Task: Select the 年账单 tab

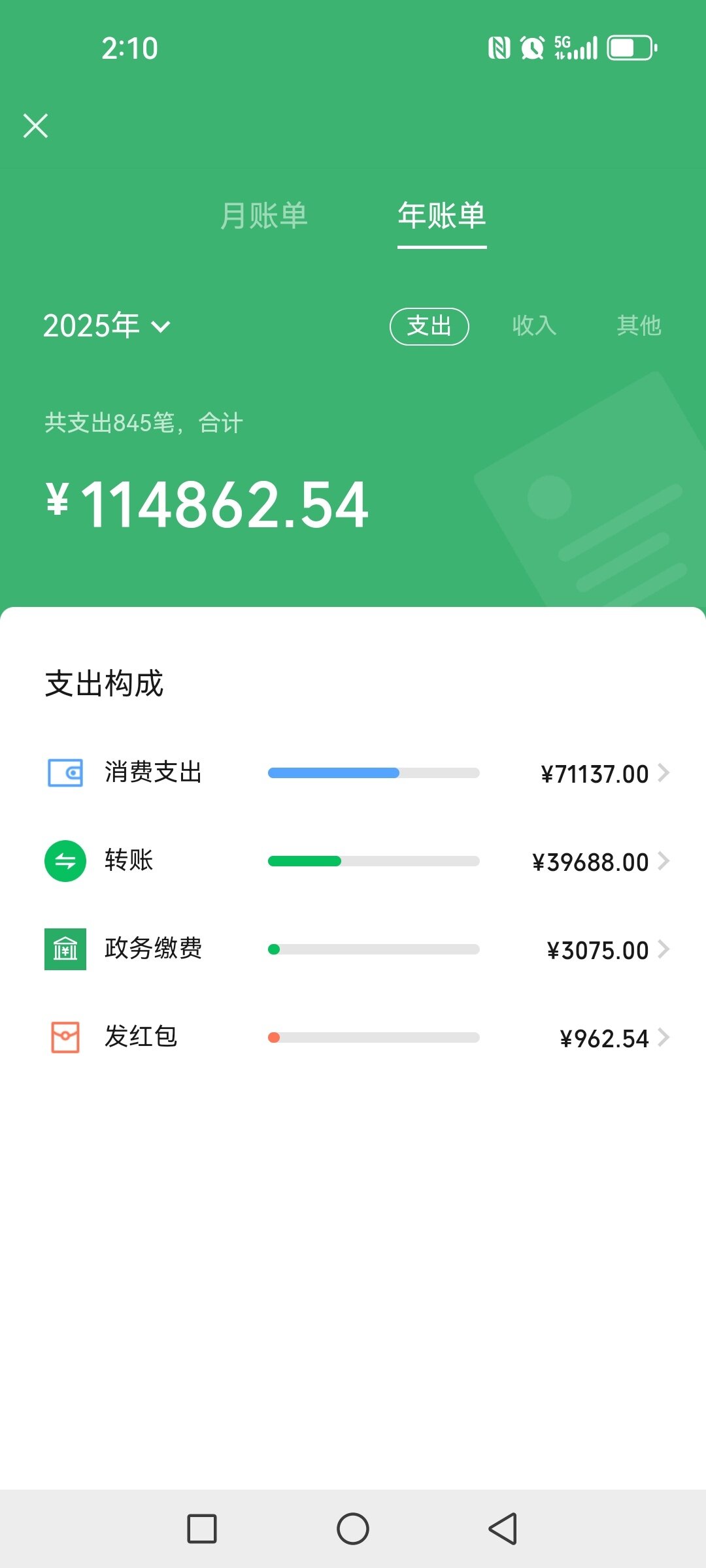Action: 442,216
